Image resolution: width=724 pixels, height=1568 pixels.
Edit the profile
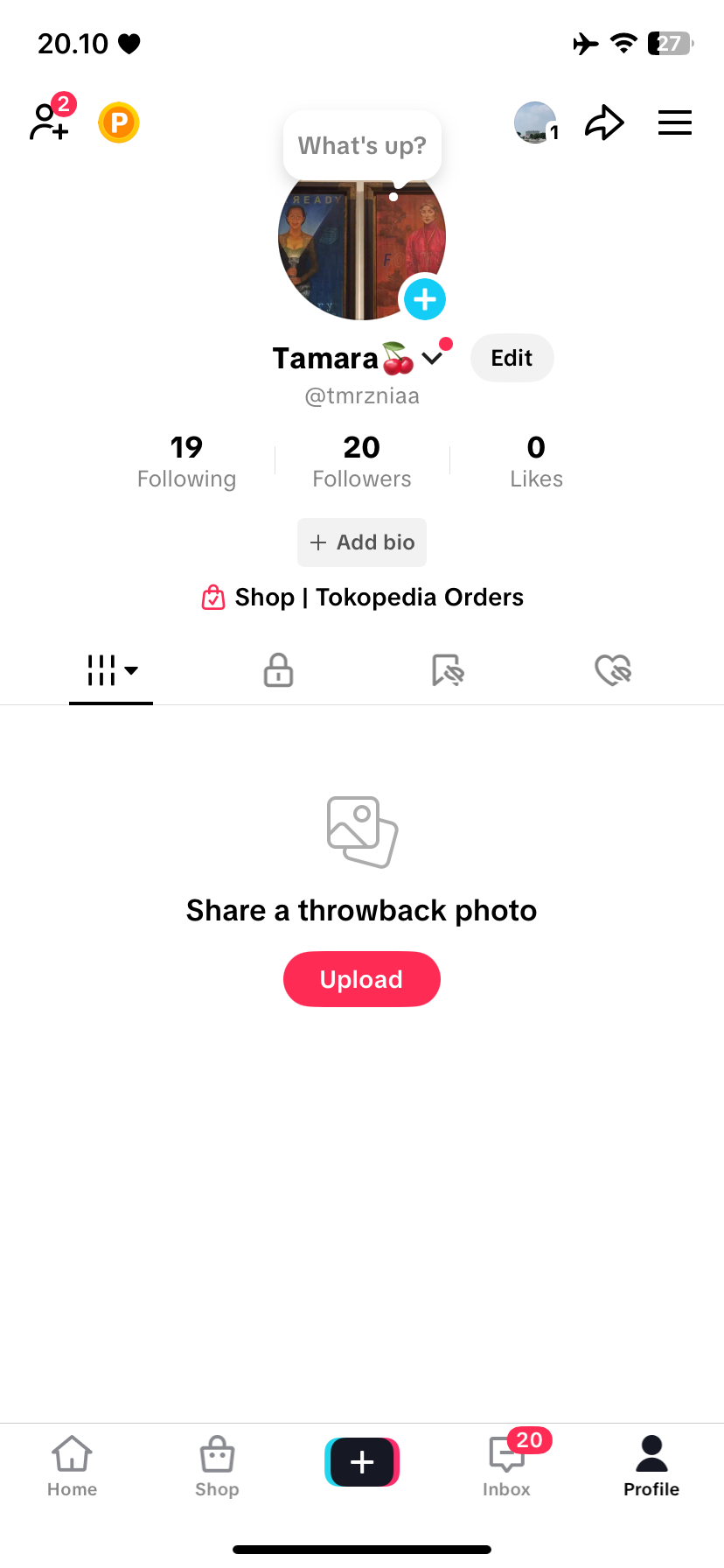point(512,358)
